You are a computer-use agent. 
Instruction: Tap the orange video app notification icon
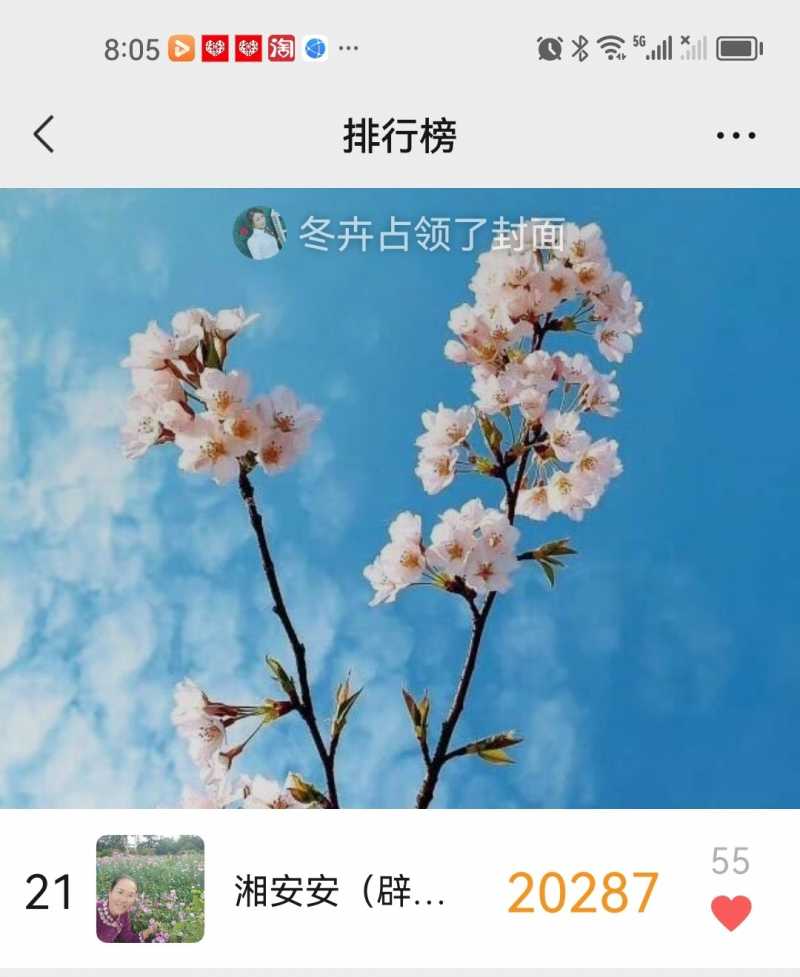(180, 46)
